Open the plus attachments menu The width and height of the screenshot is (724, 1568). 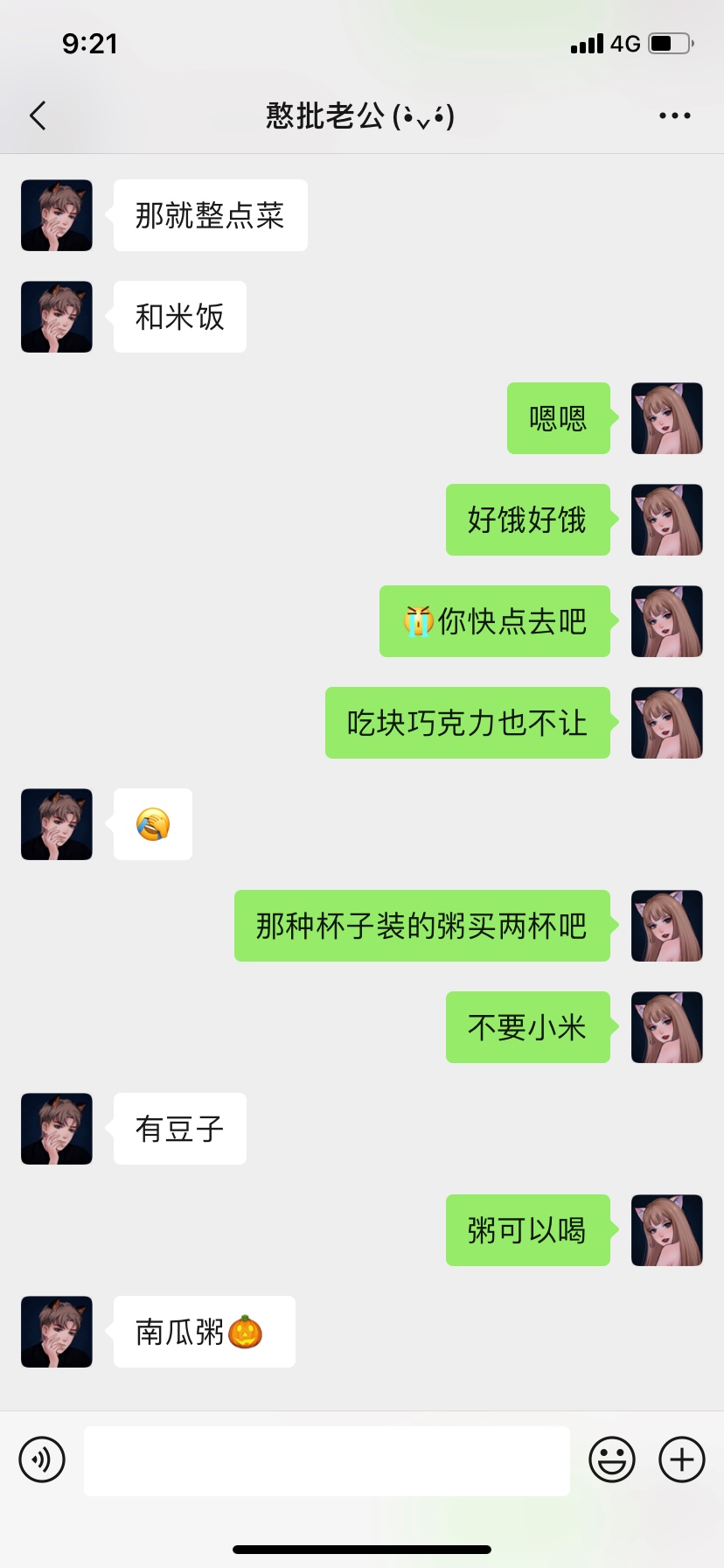681,1459
